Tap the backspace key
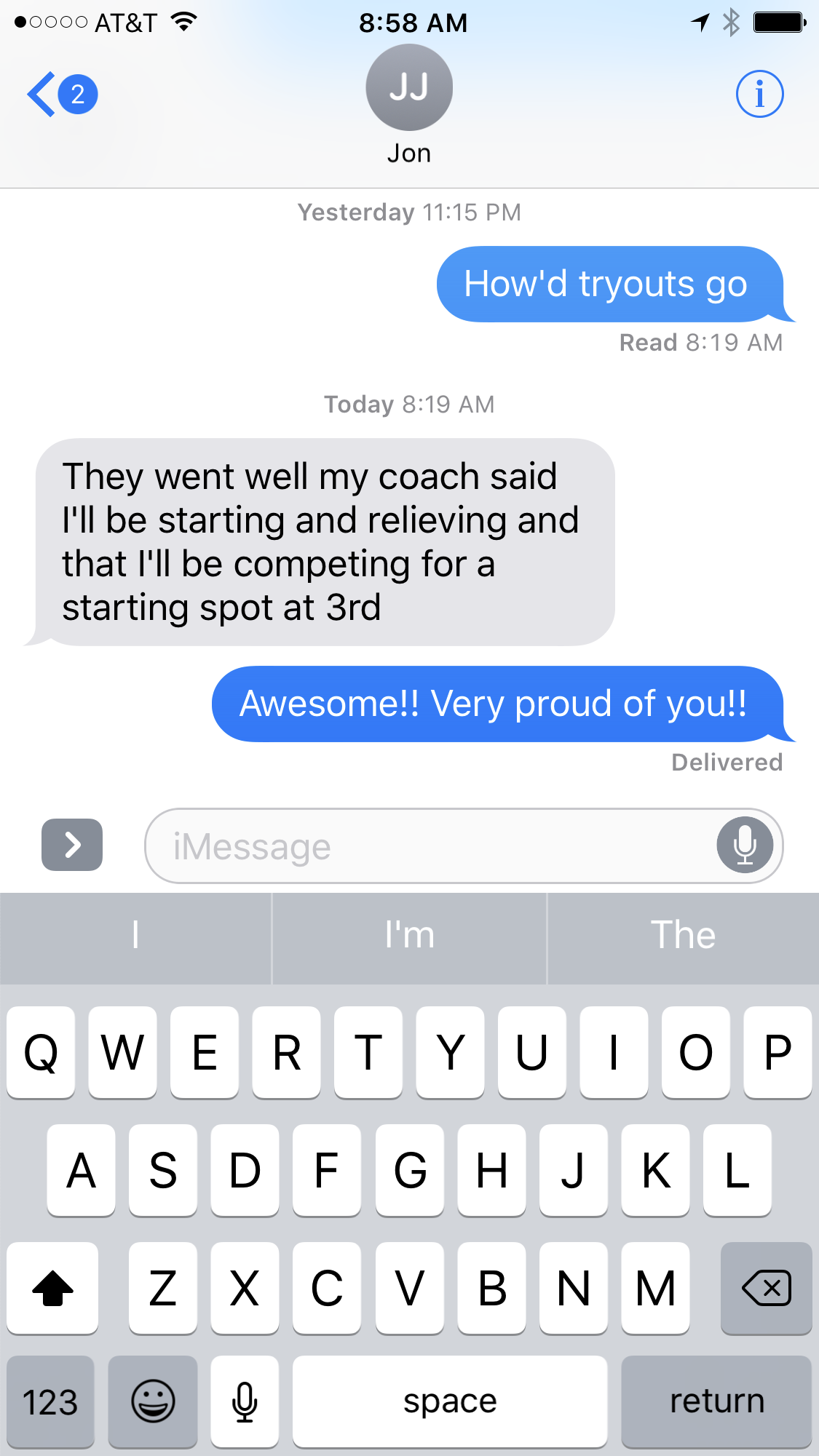This screenshot has height=1456, width=819. (766, 1288)
